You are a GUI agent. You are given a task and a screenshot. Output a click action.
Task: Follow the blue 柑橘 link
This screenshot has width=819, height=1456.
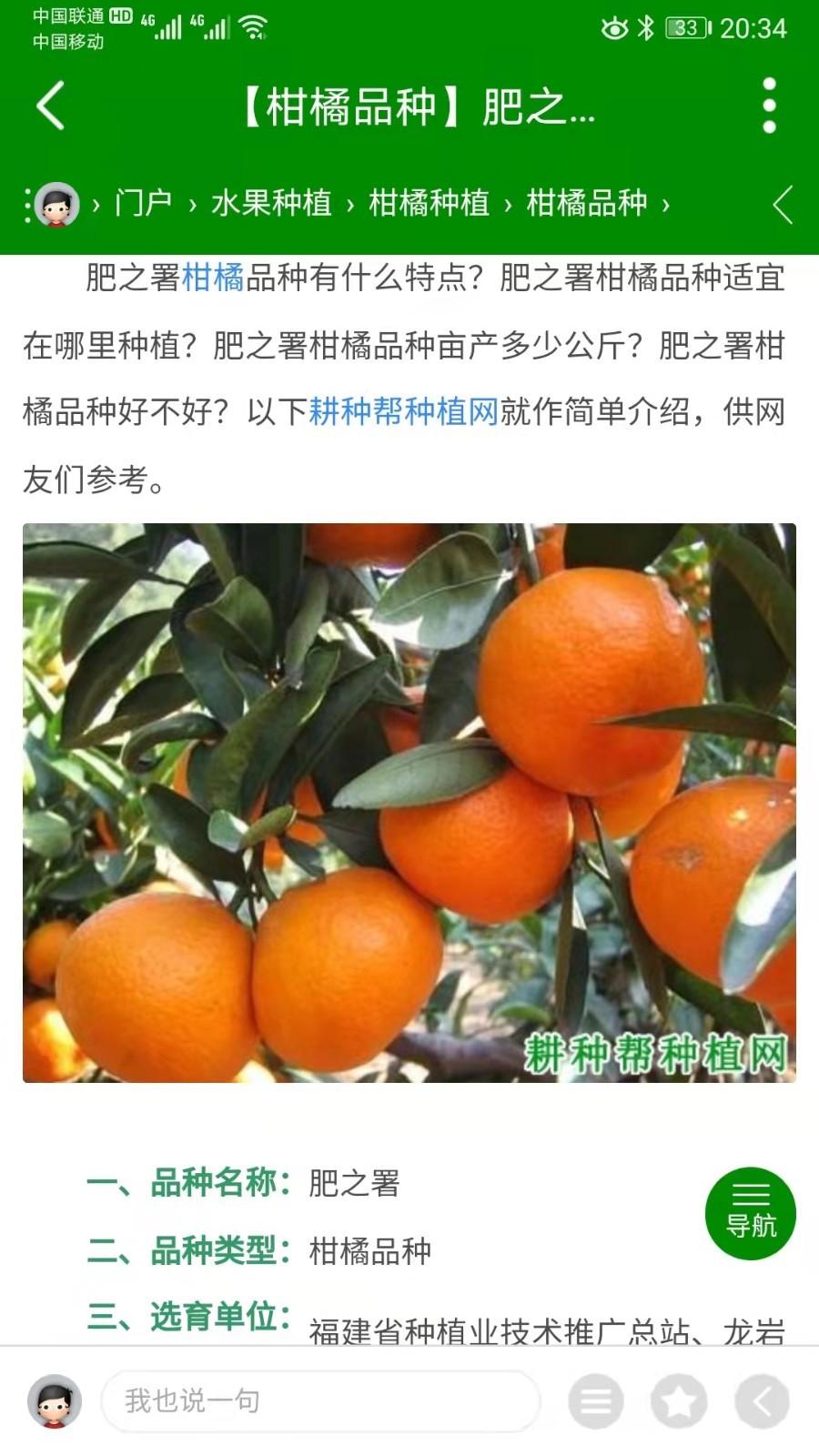point(213,278)
